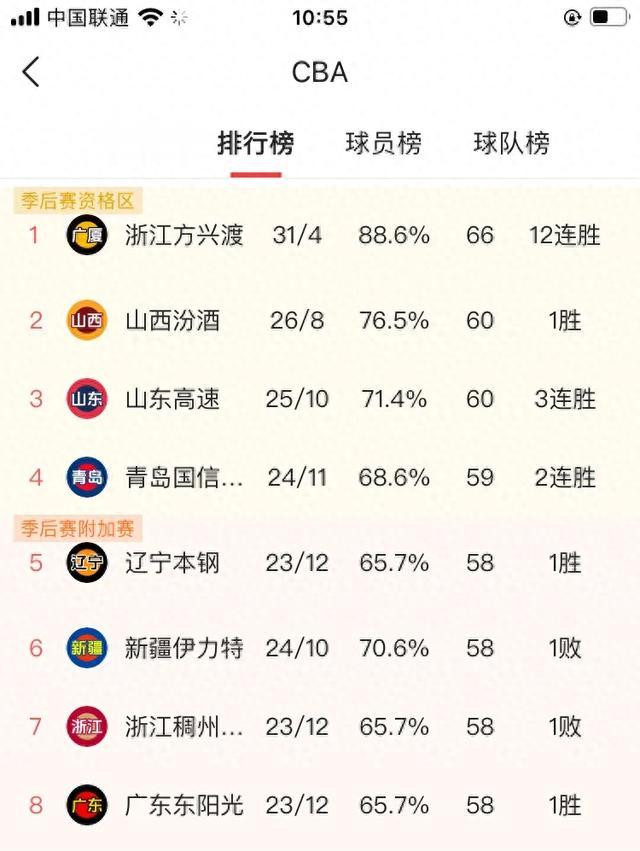Open the 山东高速 team row
This screenshot has height=851, width=640.
320,399
